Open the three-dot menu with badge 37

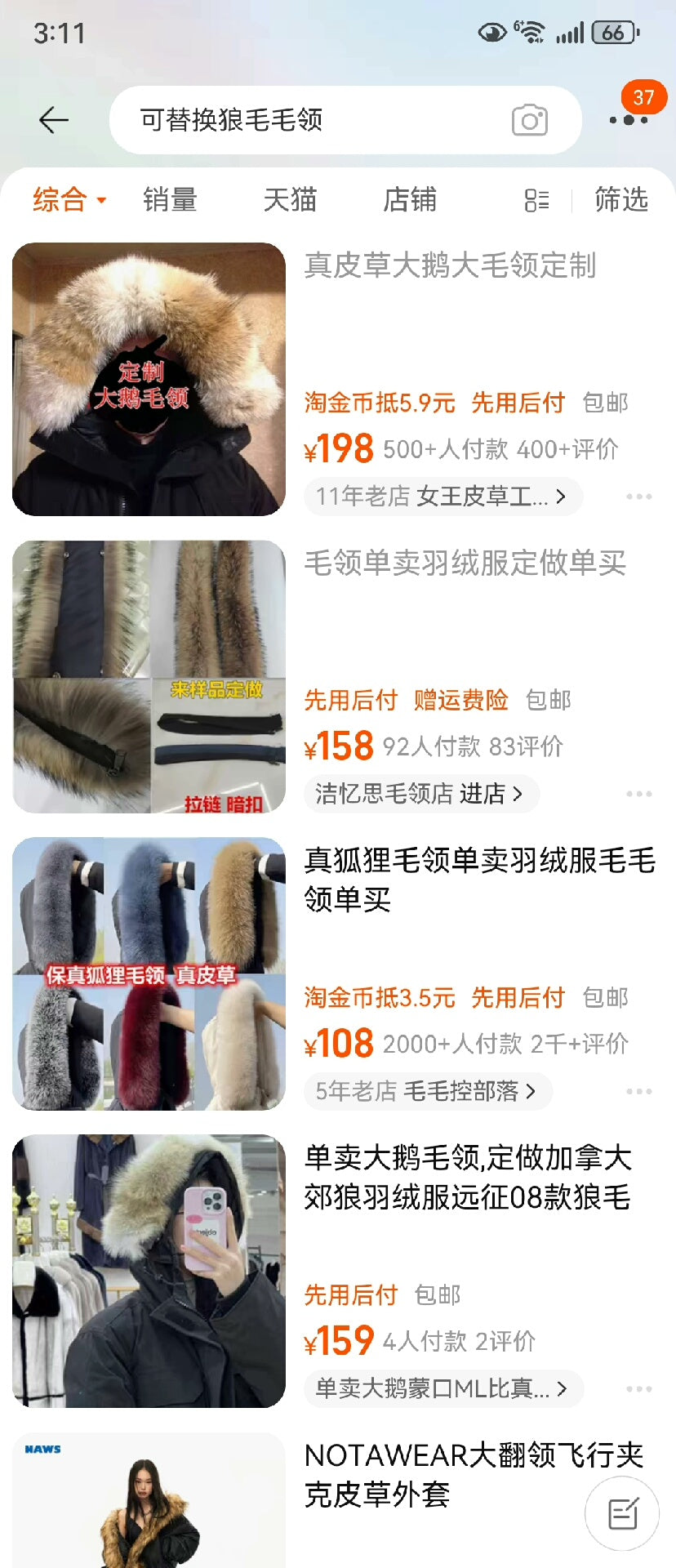point(629,119)
